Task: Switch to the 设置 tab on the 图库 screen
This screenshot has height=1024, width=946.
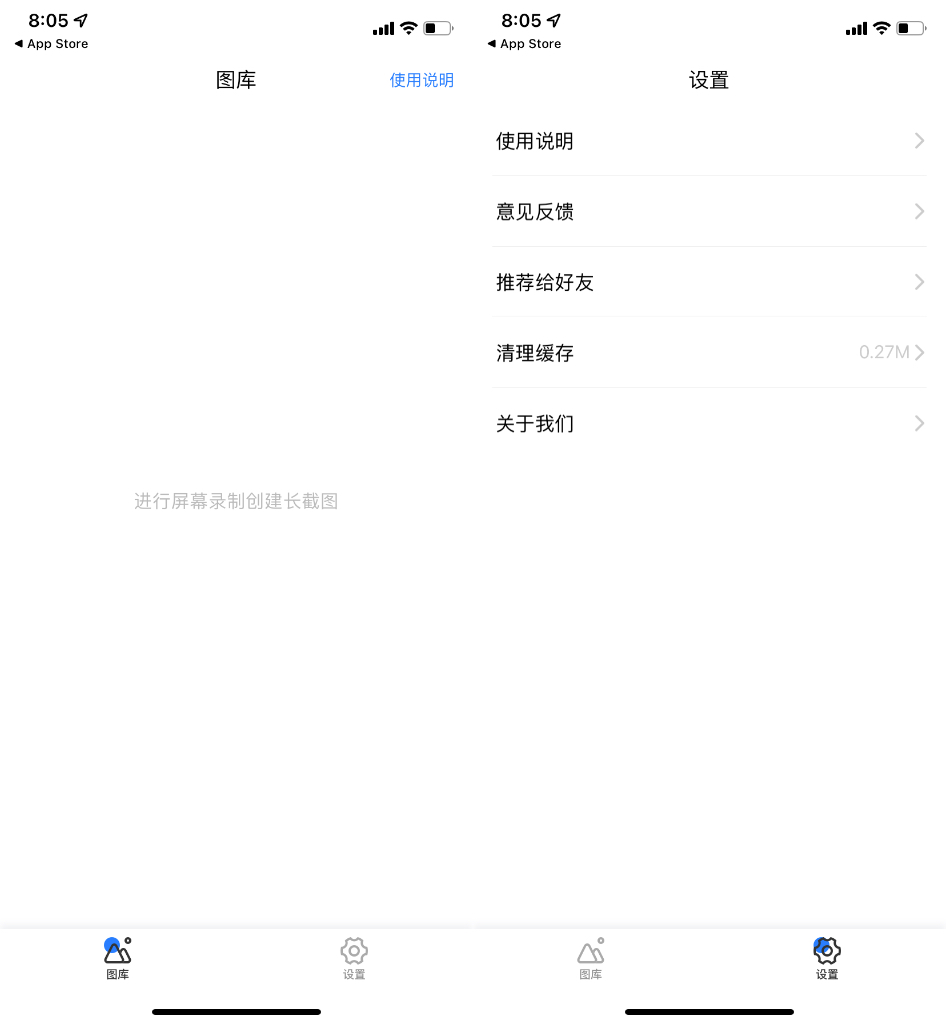Action: [354, 958]
